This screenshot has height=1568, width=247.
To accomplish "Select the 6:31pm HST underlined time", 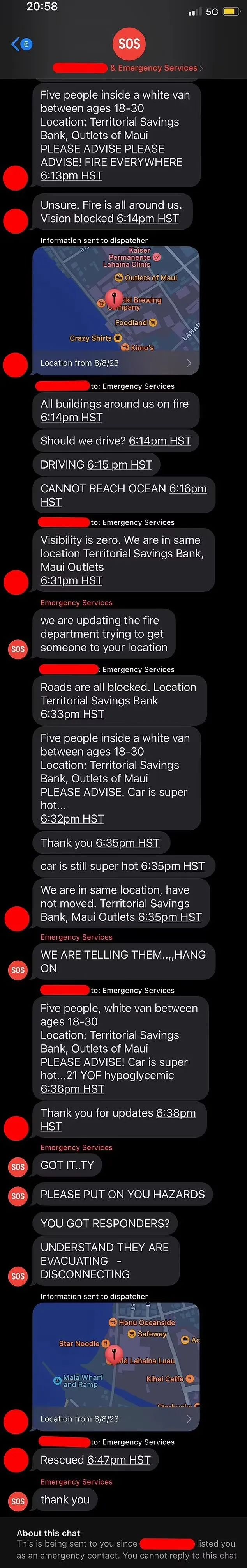I will point(71,581).
